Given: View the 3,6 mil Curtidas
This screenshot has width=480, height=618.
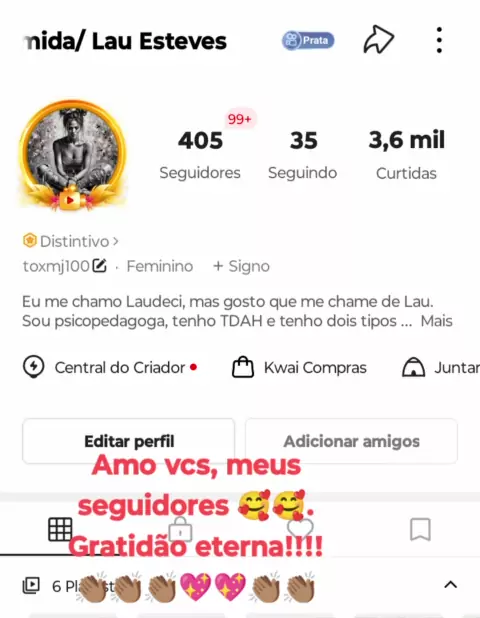Looking at the screenshot, I should click(406, 154).
